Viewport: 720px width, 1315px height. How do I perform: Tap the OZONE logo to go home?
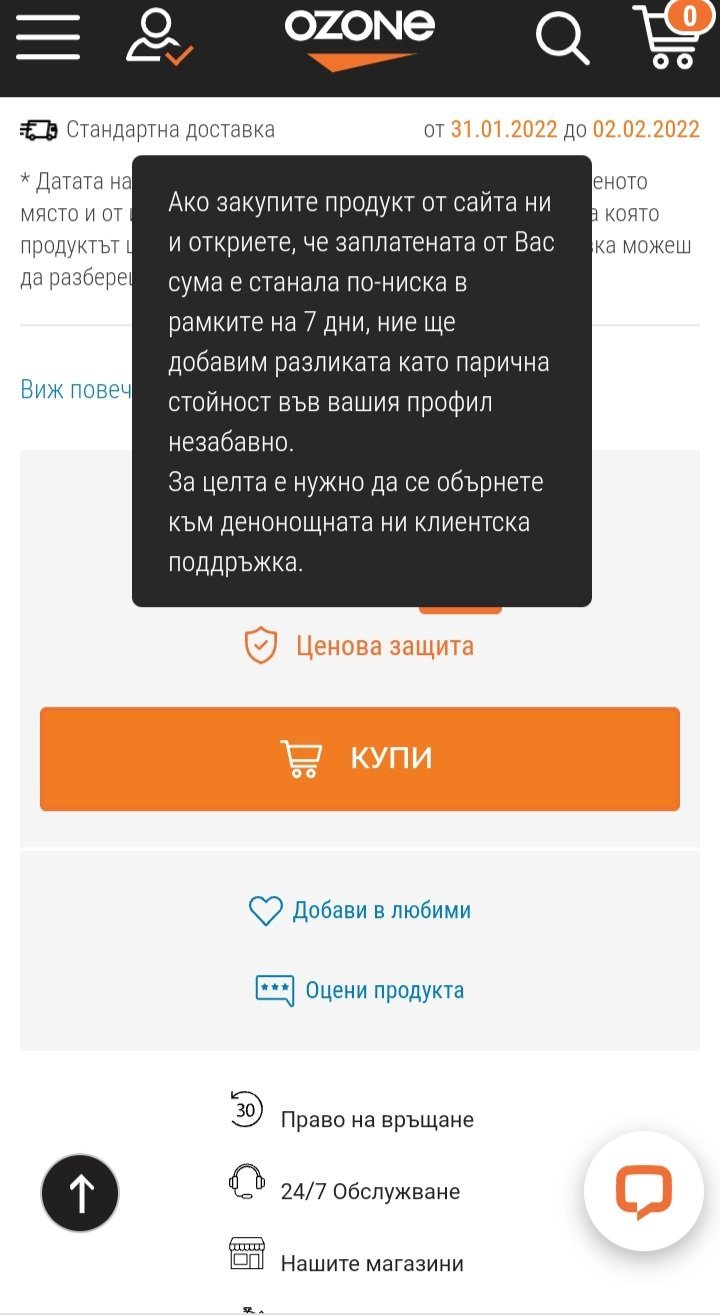pos(360,38)
